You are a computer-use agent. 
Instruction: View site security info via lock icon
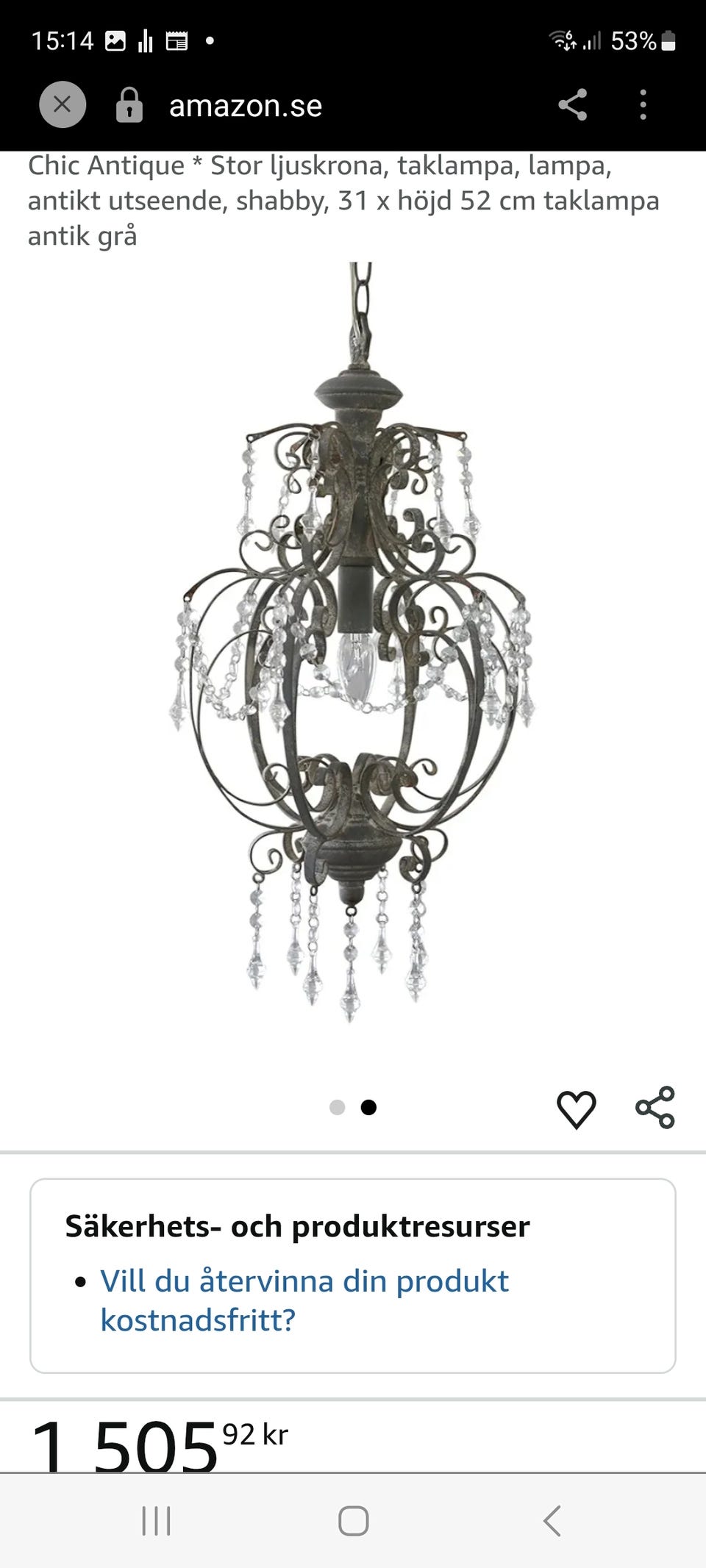tap(129, 104)
